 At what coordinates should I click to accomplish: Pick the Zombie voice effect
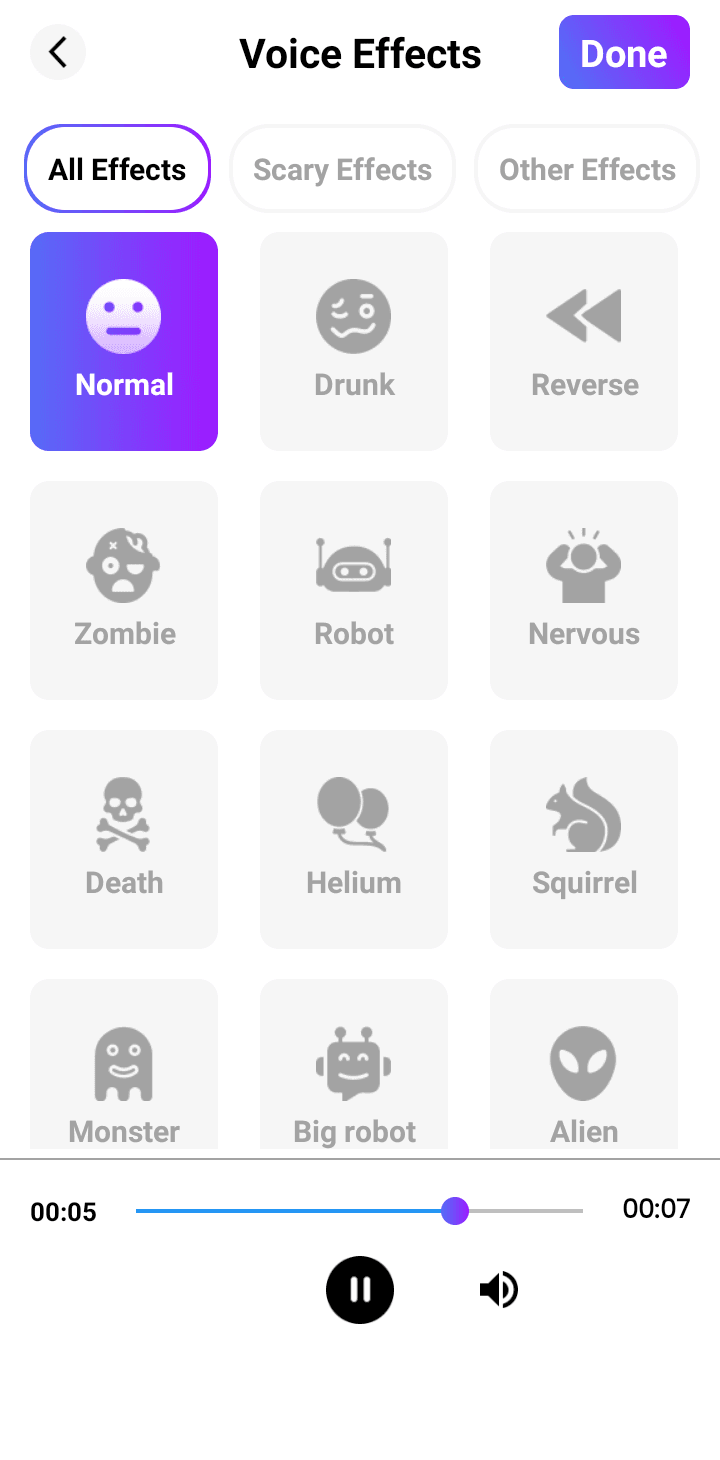pyautogui.click(x=124, y=590)
